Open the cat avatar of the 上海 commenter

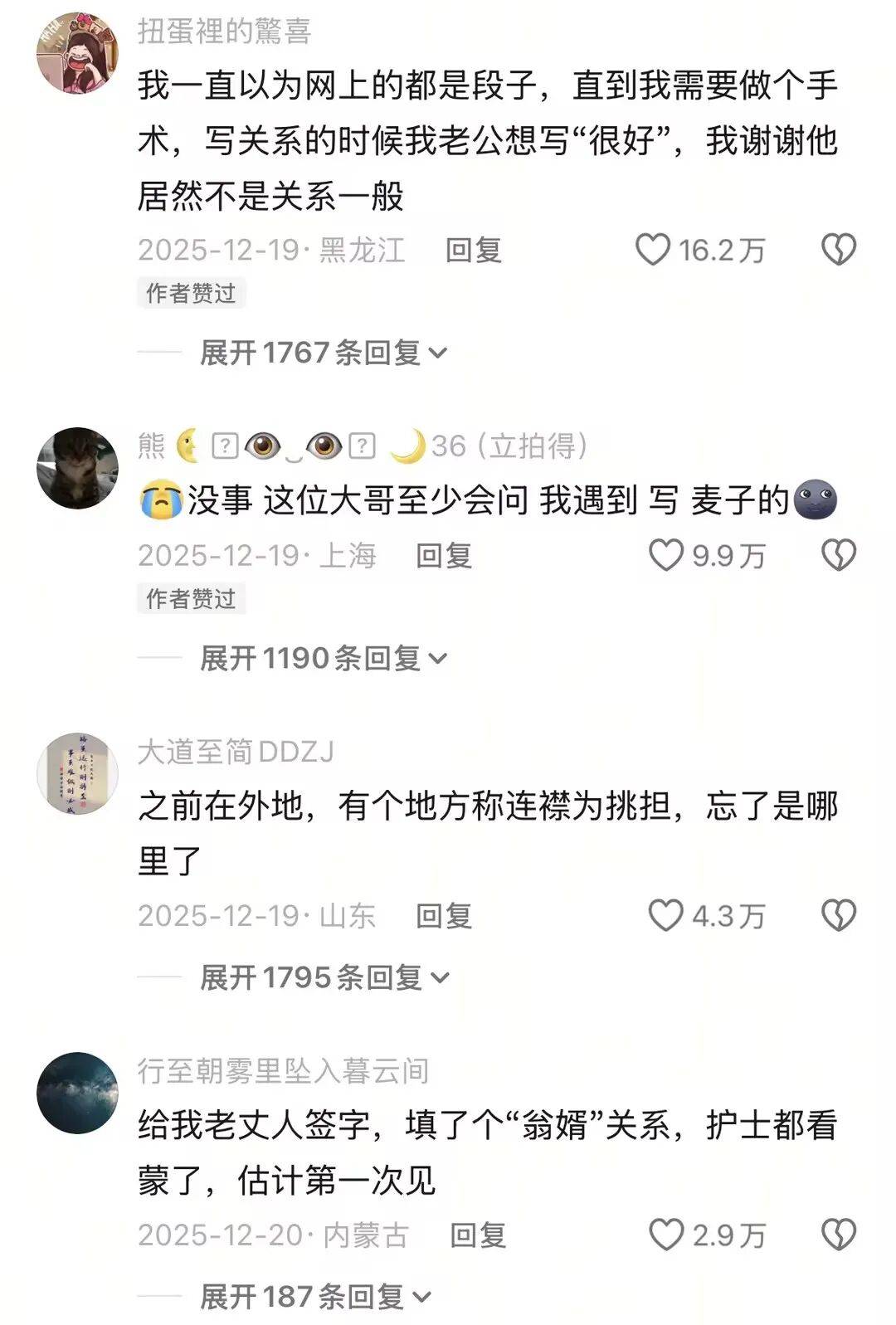(78, 468)
